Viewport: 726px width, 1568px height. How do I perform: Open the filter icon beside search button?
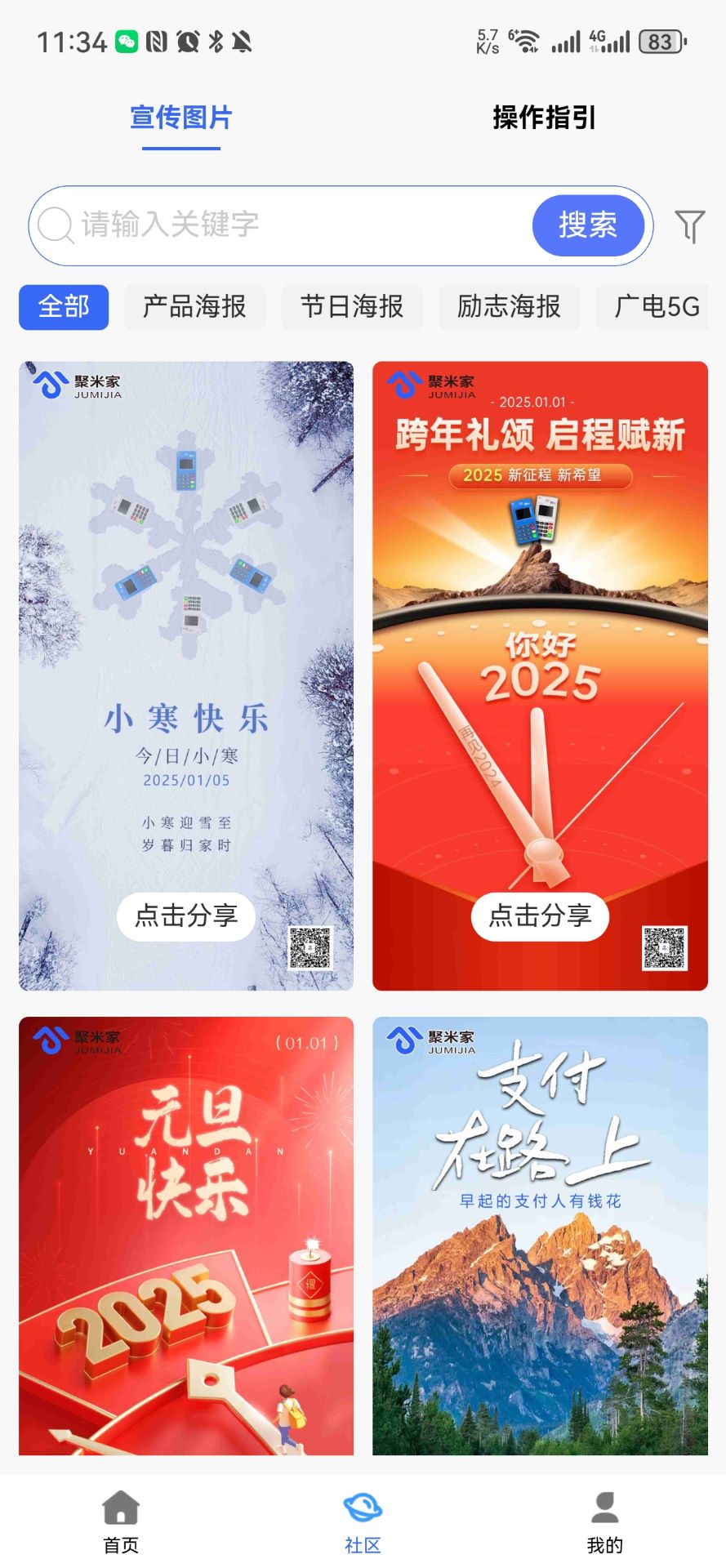tap(690, 226)
